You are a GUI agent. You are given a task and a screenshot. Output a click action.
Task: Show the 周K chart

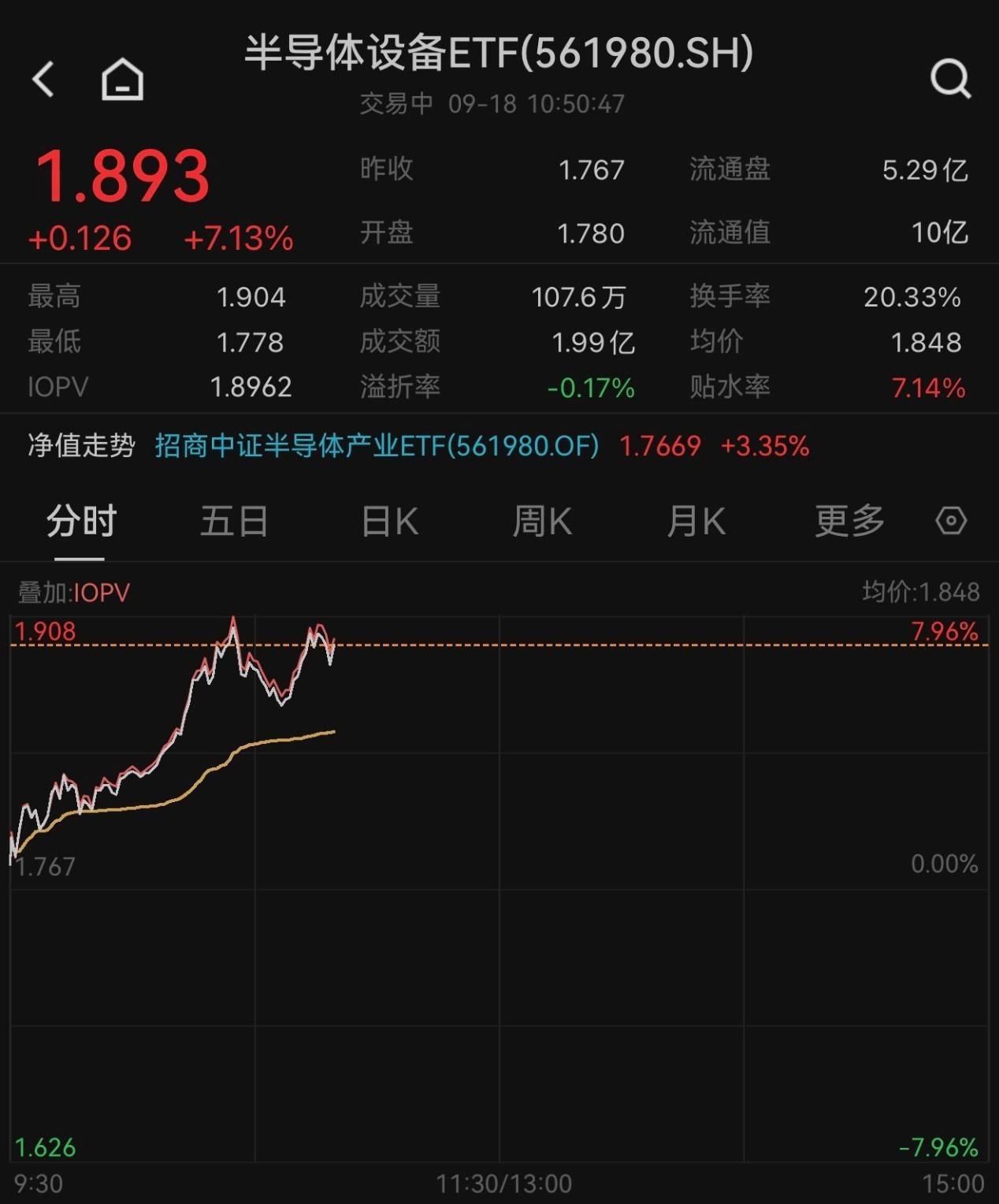(542, 522)
